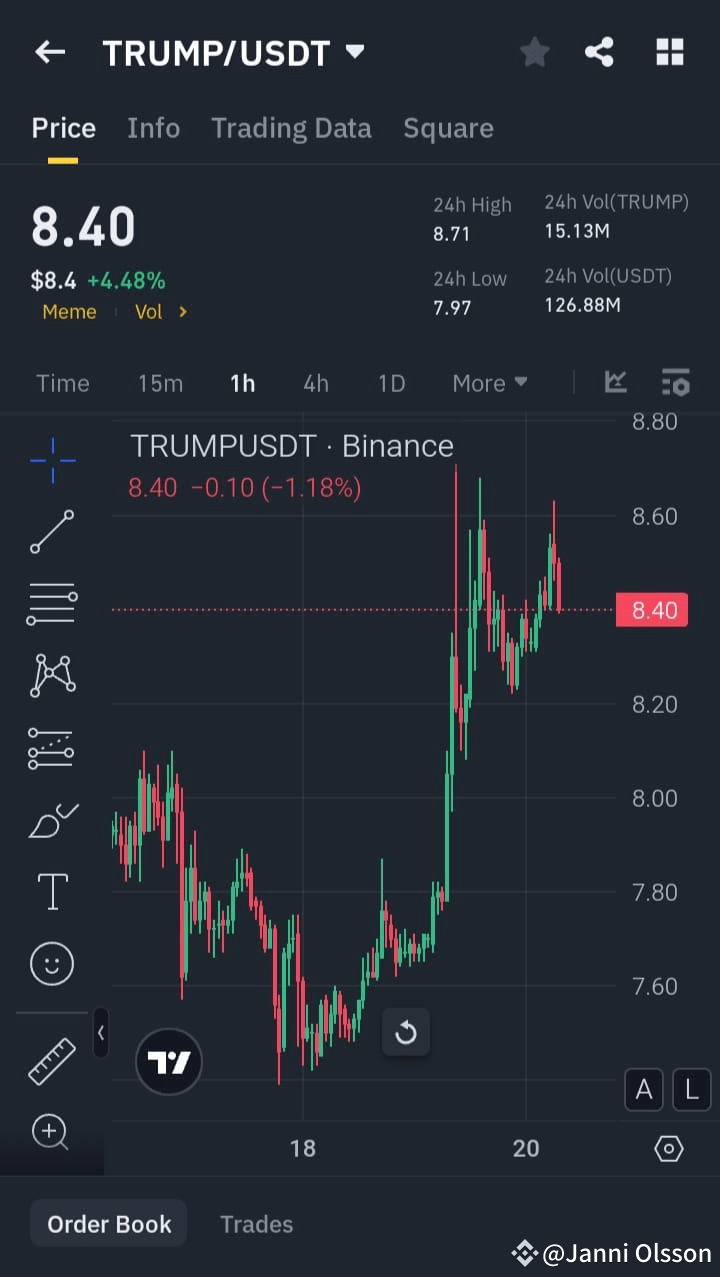Select the text annotation tool
The height and width of the screenshot is (1277, 720).
[x=51, y=890]
